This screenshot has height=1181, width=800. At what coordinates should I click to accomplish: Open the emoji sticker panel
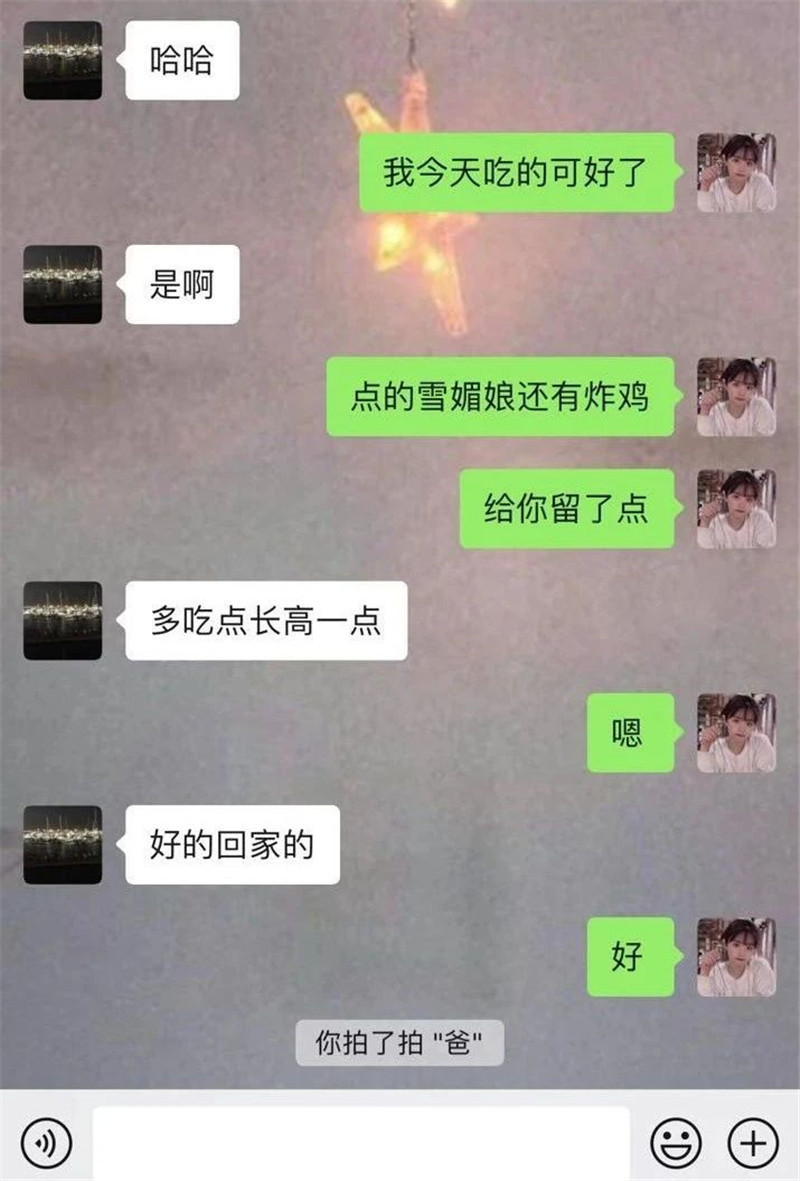coord(676,1141)
